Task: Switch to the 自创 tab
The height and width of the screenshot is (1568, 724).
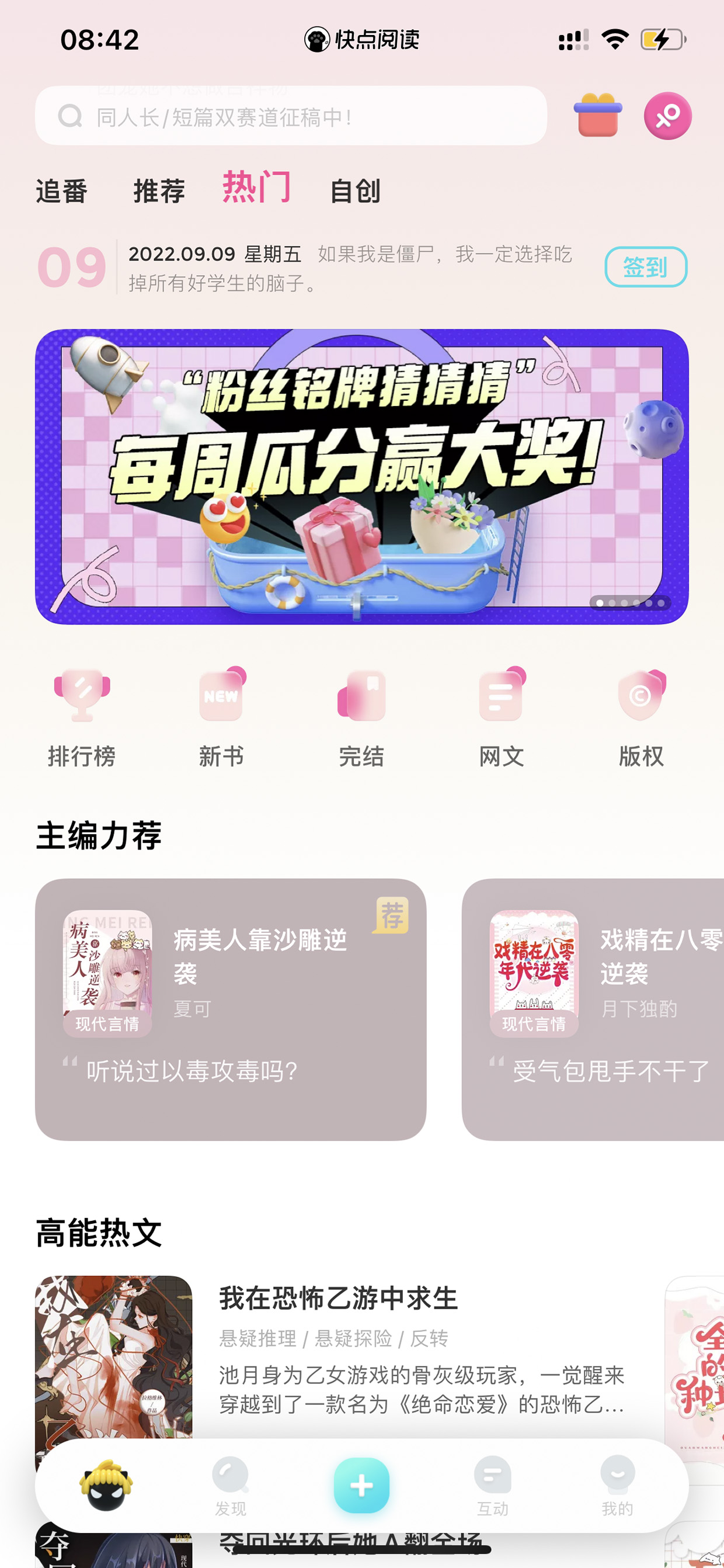Action: 356,190
